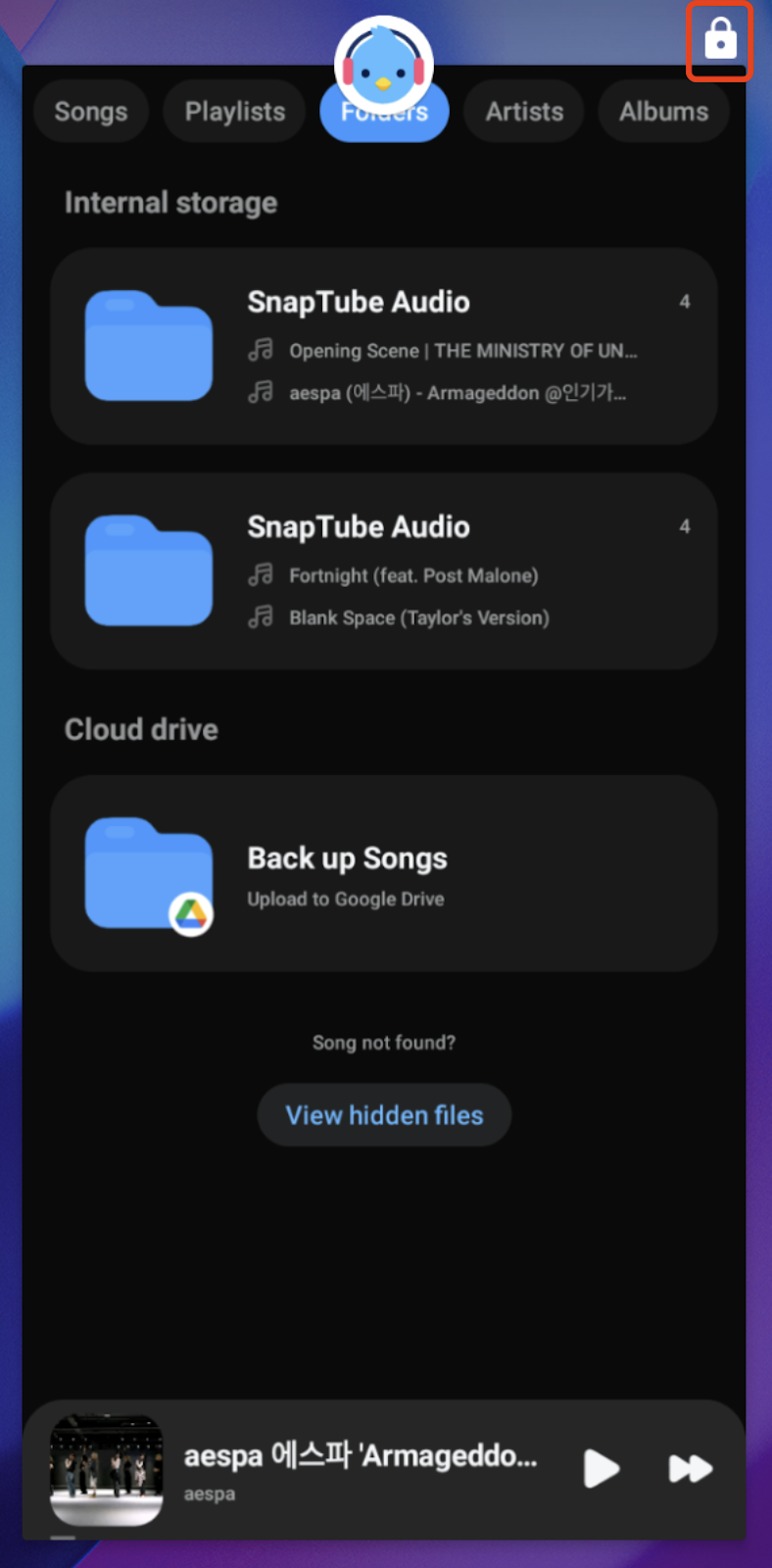Open Back up Songs to Google Drive
The width and height of the screenshot is (772, 1568).
tap(383, 873)
